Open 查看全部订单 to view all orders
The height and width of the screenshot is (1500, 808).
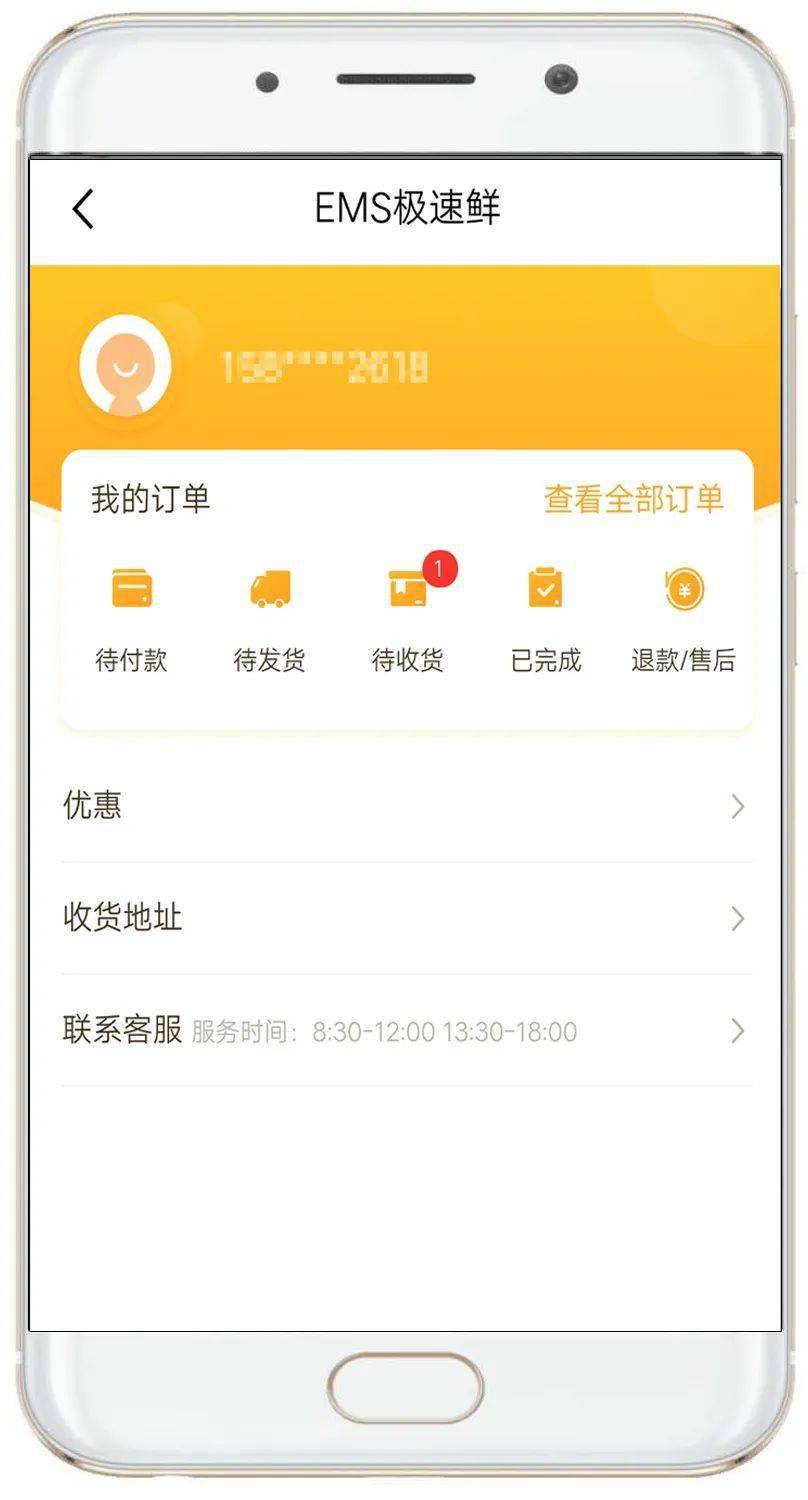click(x=634, y=499)
